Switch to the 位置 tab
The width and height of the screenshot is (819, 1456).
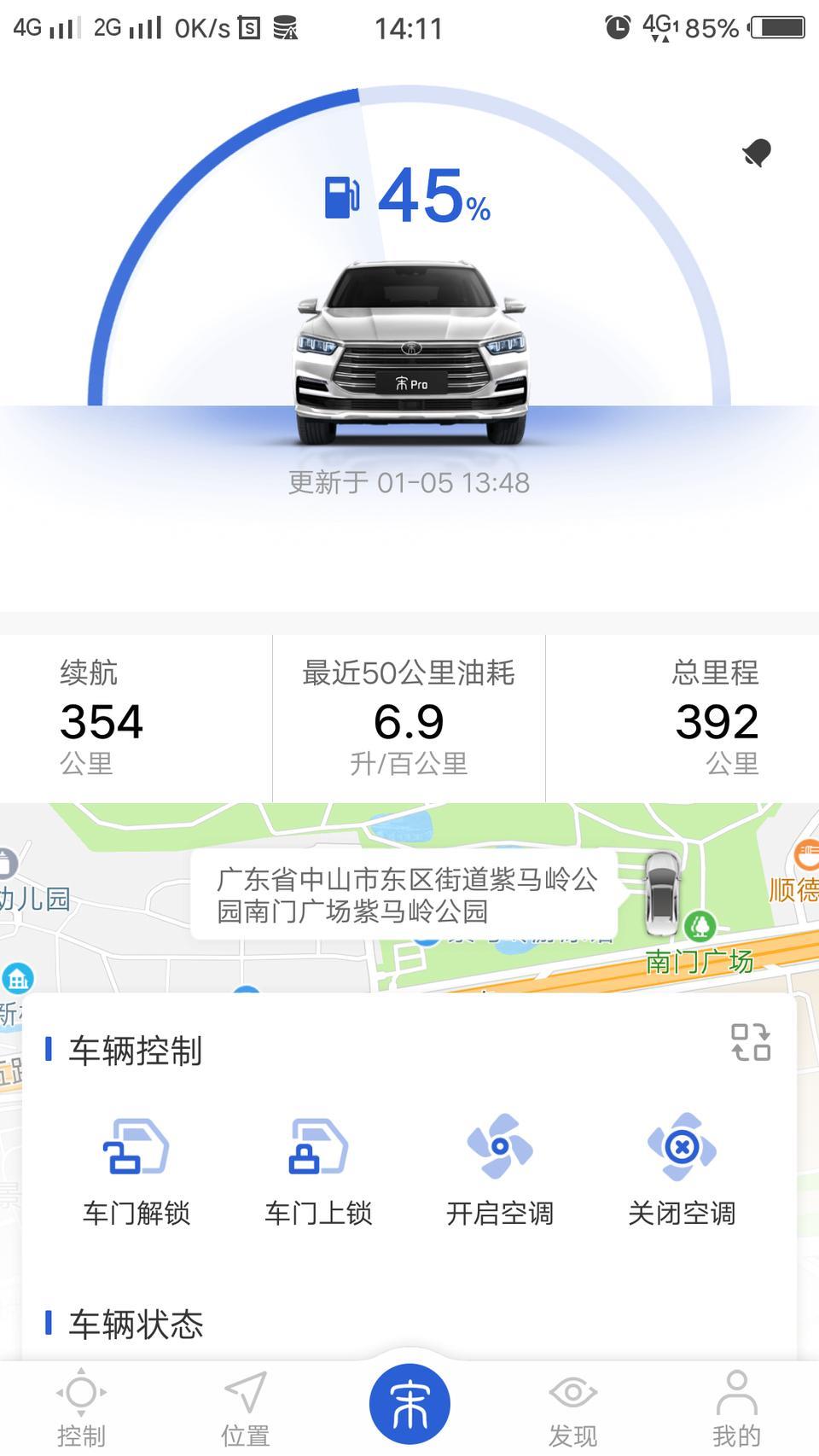pos(246,1408)
